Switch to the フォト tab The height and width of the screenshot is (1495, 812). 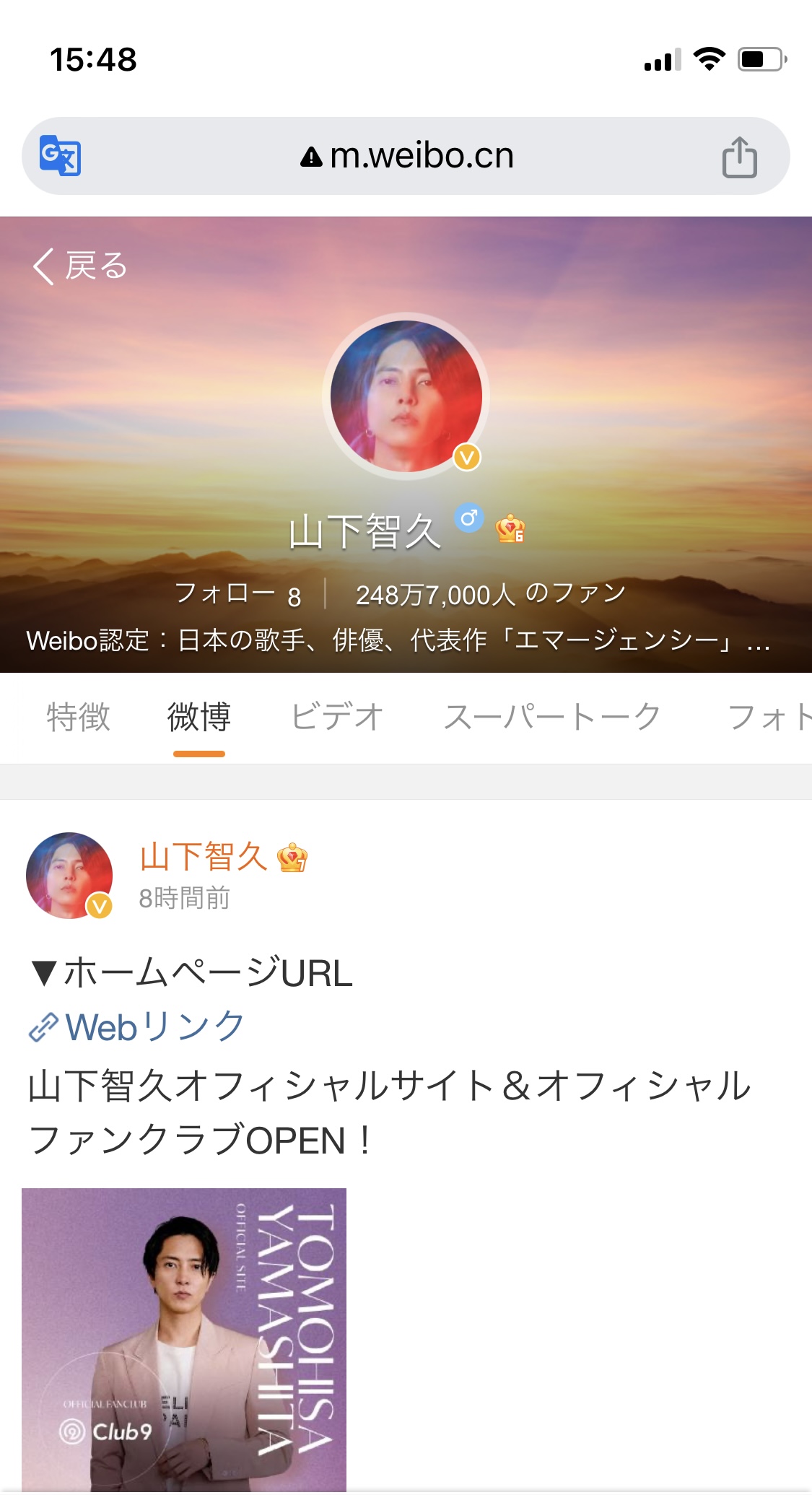(769, 717)
